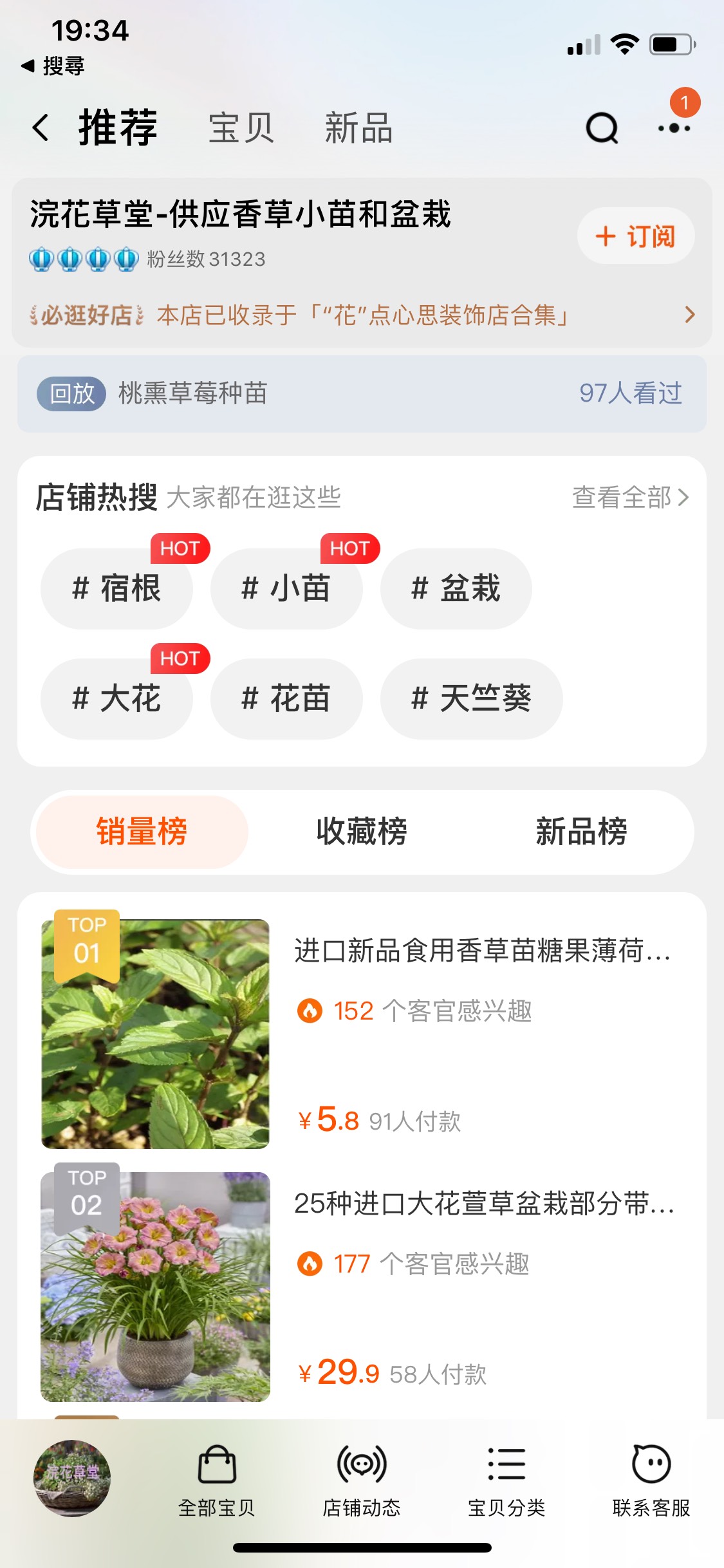
Task: Go back using the top-left arrow
Action: coord(41,127)
